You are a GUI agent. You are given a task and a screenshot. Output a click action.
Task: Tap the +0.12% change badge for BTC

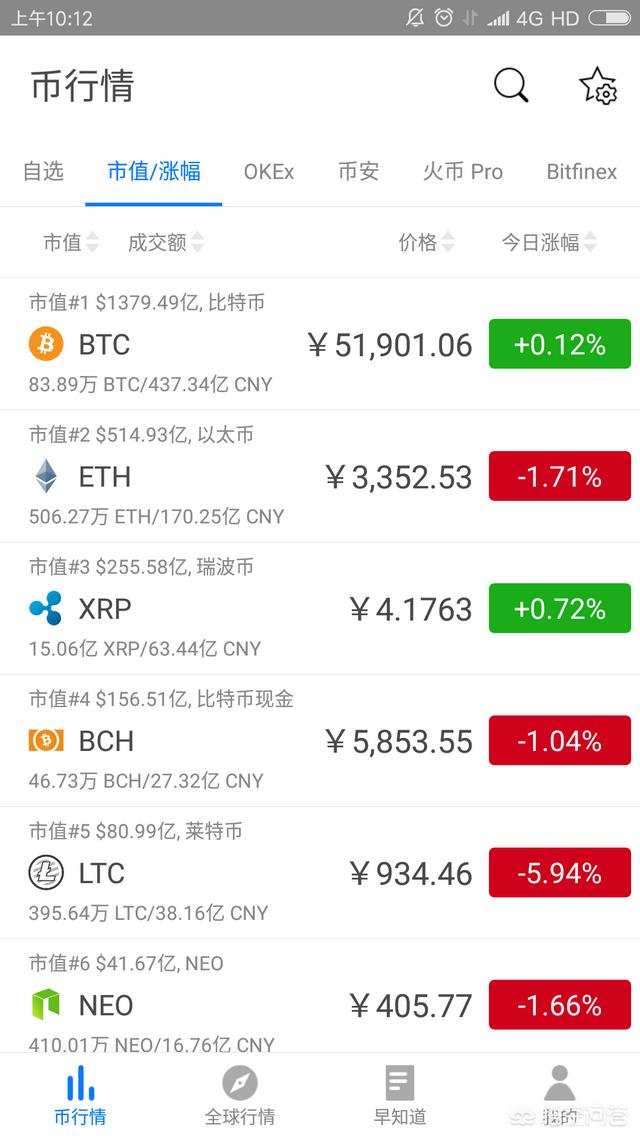(559, 344)
